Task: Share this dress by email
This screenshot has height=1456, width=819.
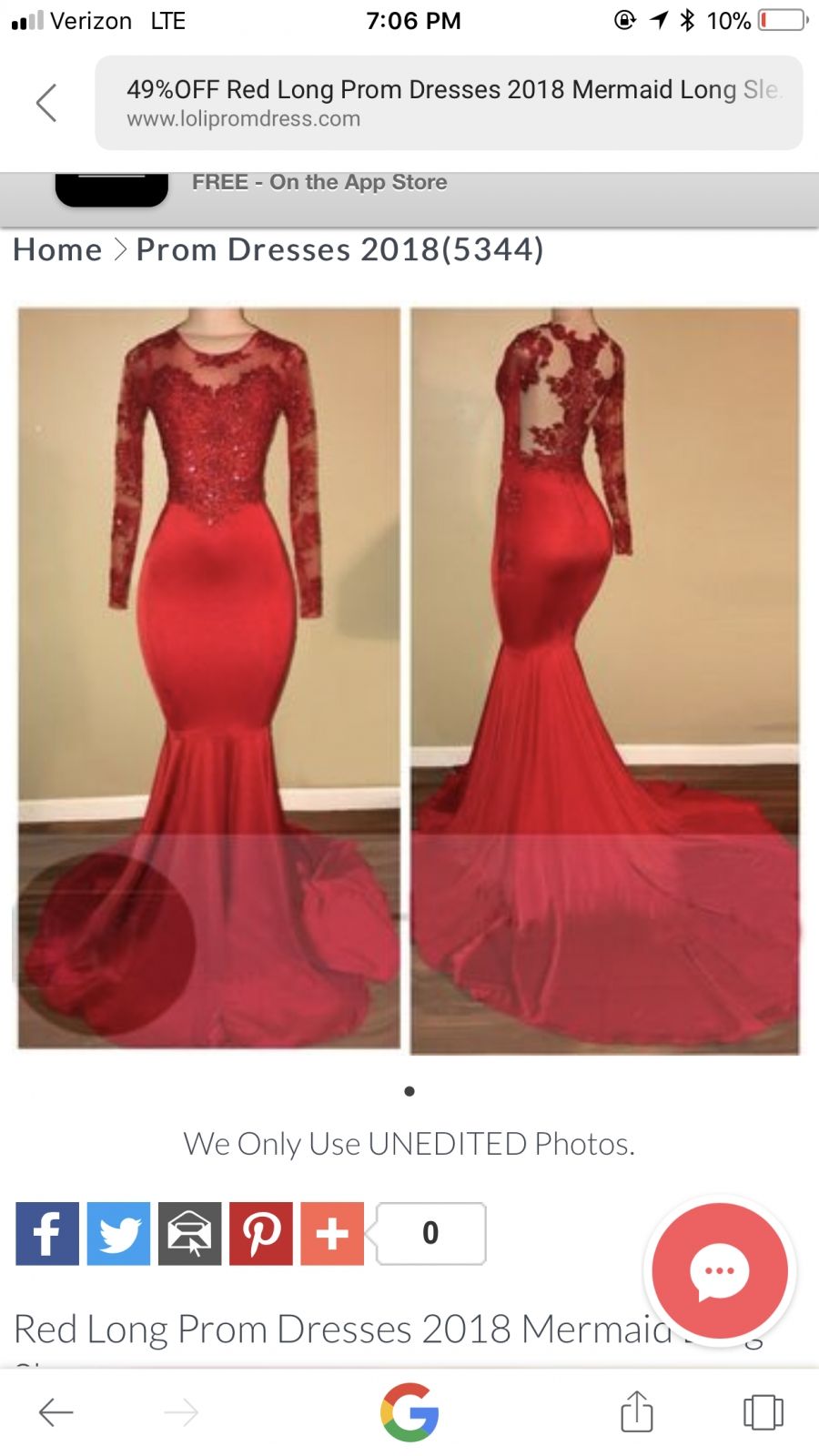Action: point(189,1234)
